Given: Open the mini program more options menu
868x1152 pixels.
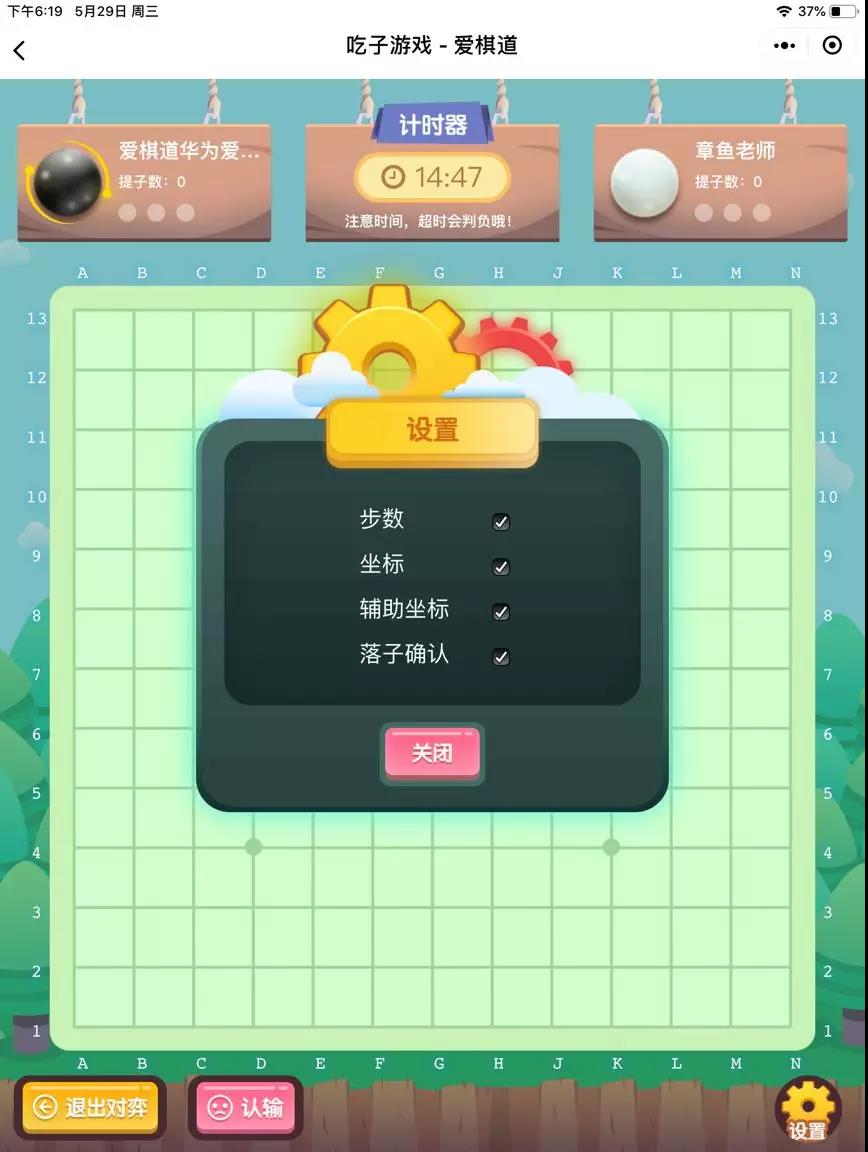Looking at the screenshot, I should pyautogui.click(x=785, y=46).
